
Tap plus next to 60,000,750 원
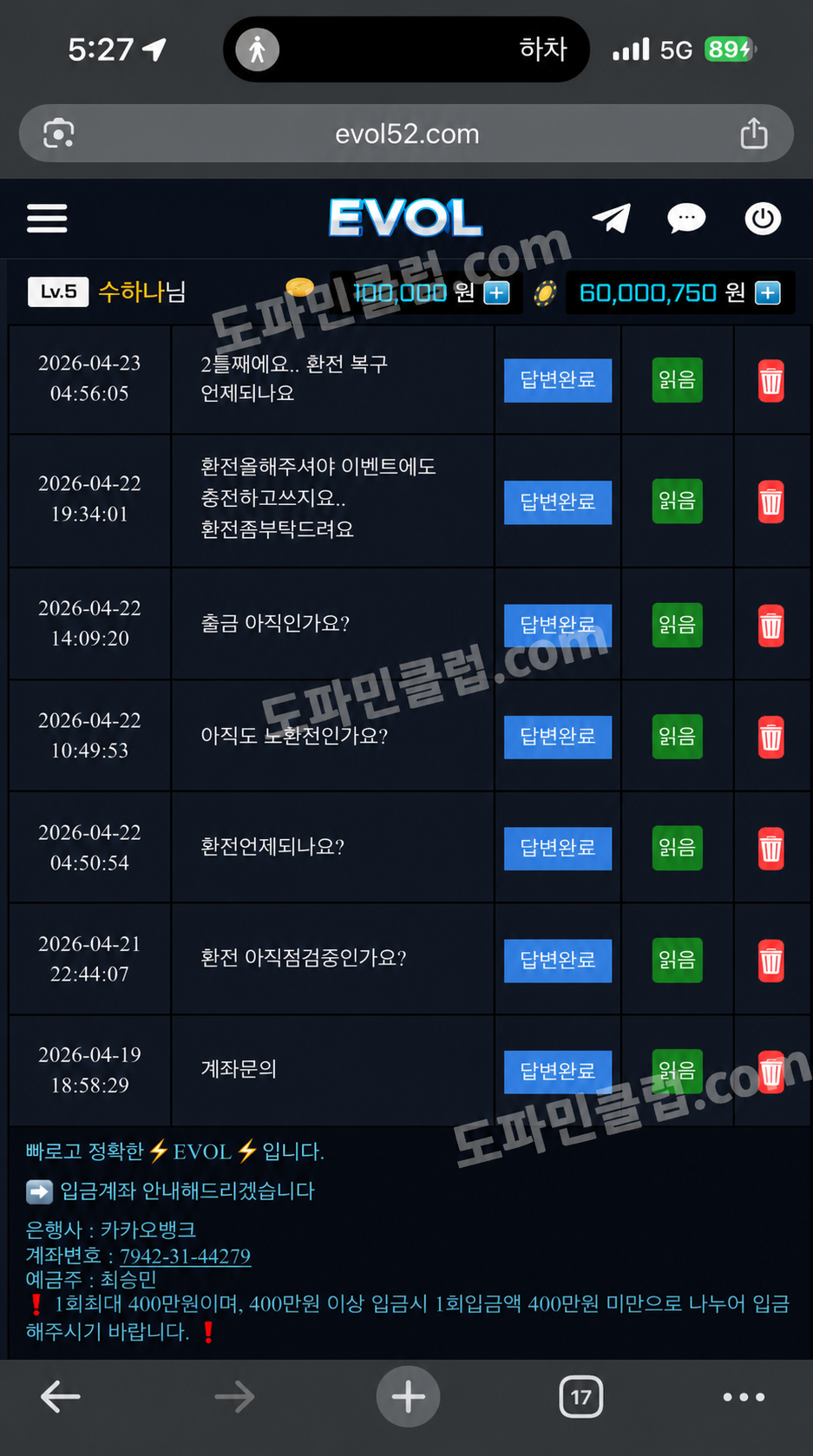click(x=767, y=293)
